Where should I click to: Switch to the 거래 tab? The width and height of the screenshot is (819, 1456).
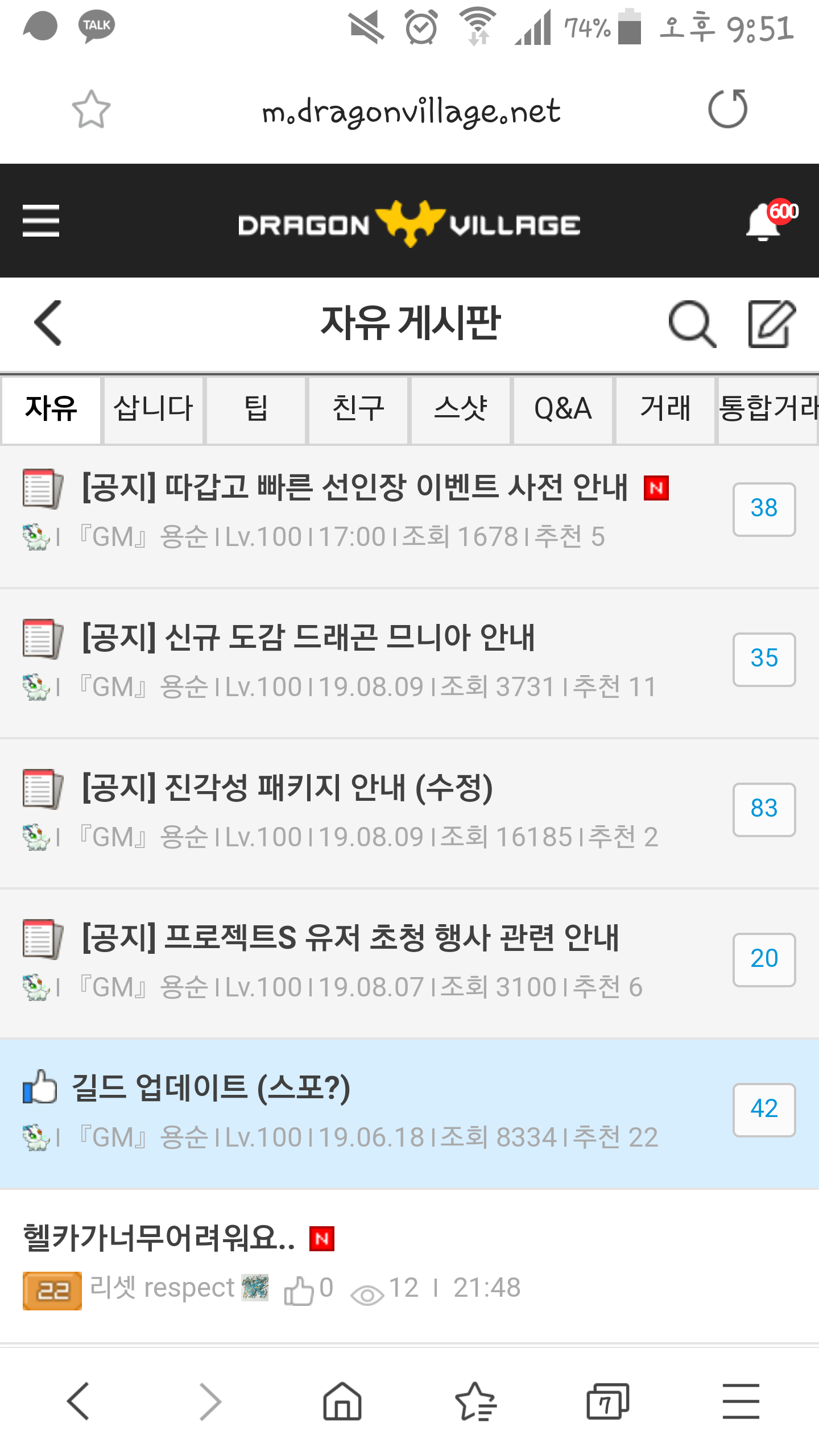[665, 409]
